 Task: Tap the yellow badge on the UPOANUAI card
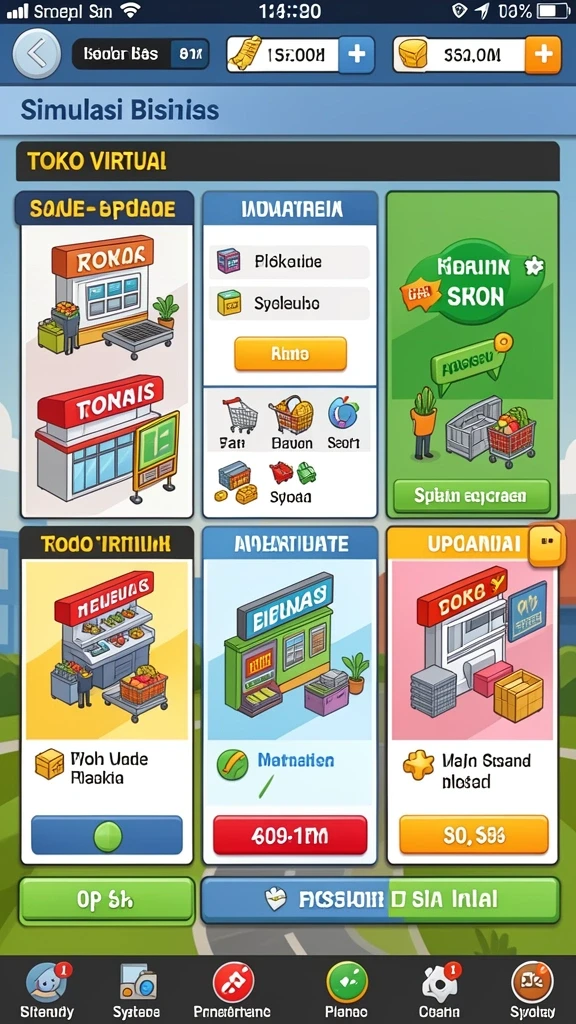pyautogui.click(x=546, y=545)
